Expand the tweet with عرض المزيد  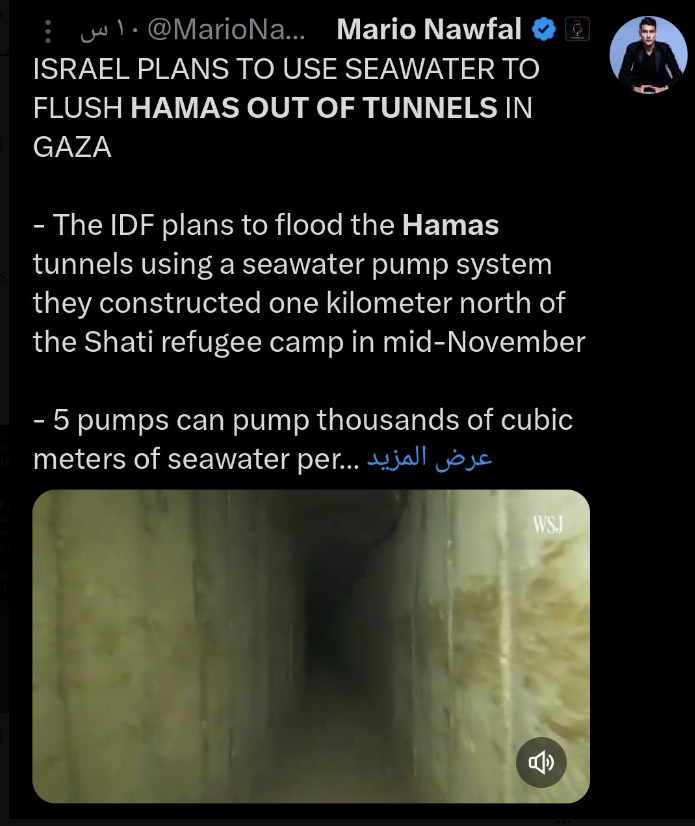(430, 459)
